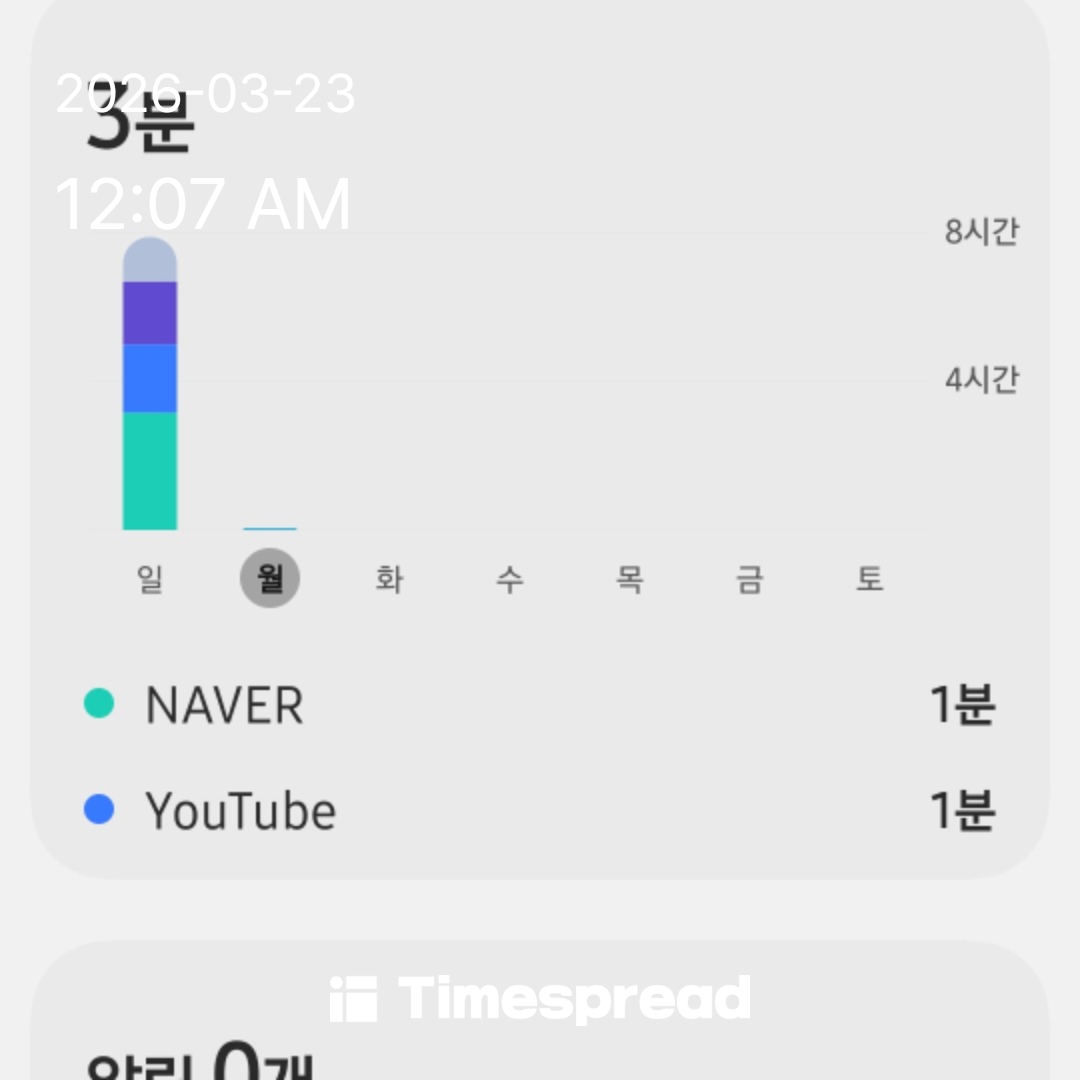
Task: View 목 (Thursday) screen time
Action: pos(629,579)
